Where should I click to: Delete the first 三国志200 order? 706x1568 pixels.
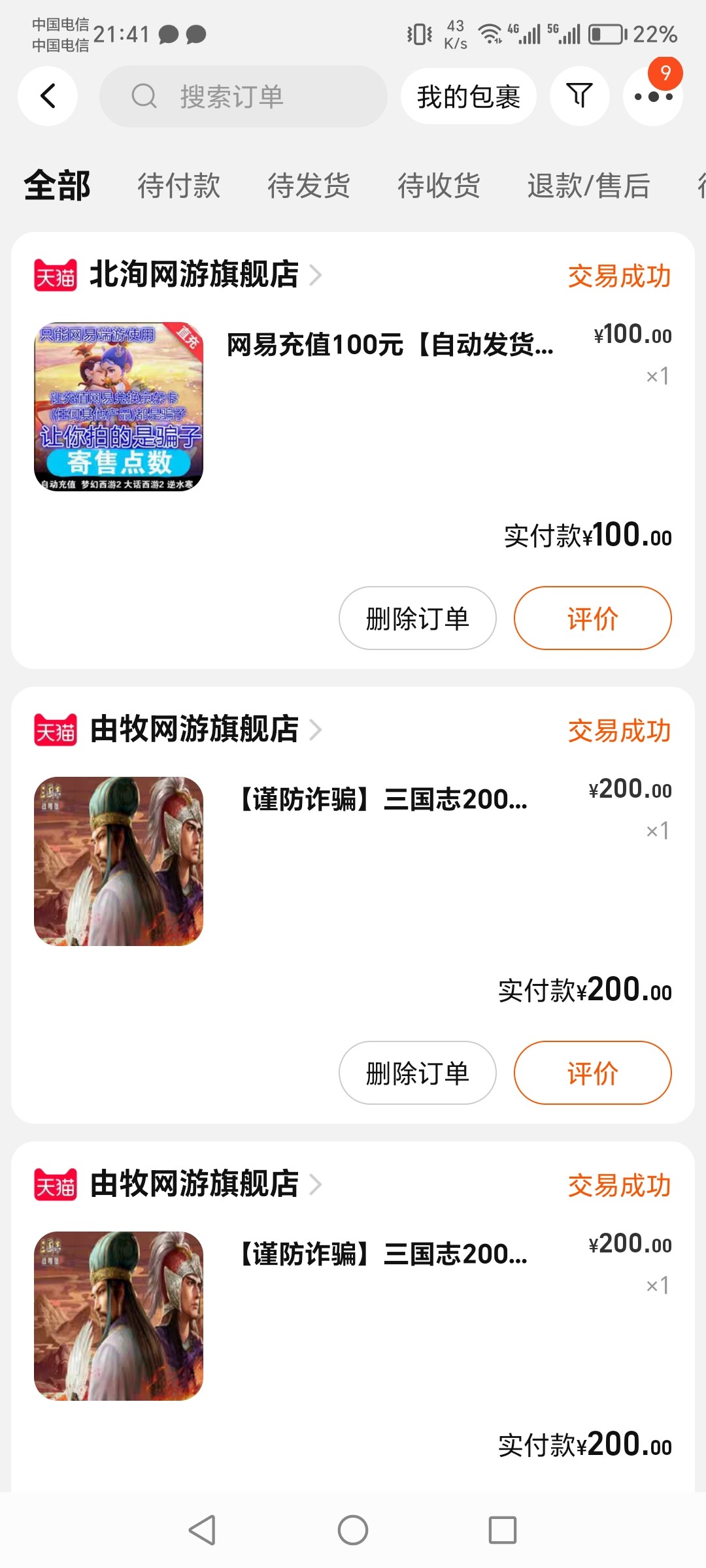point(417,1073)
